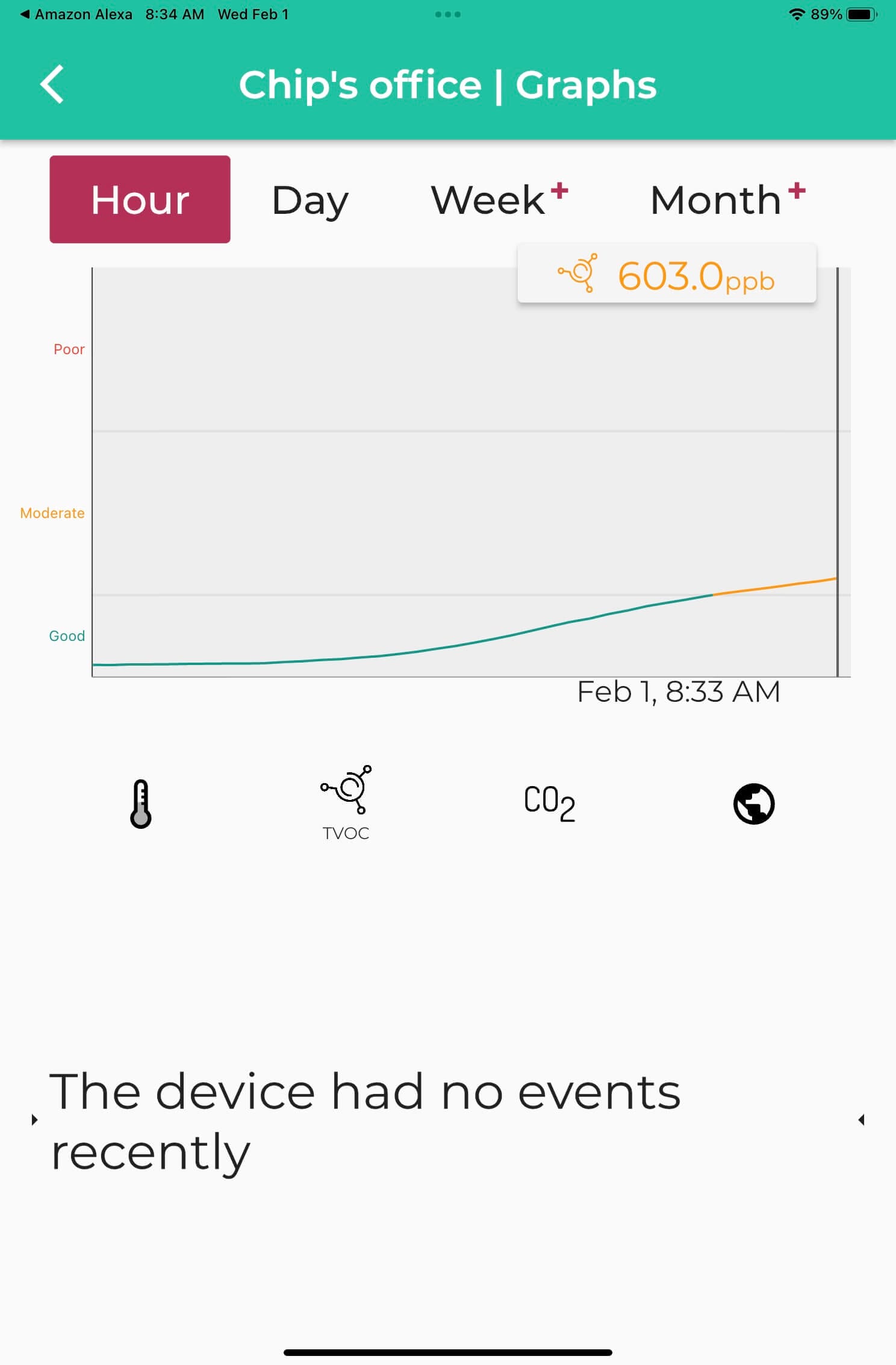Return to Amazon Alexa app
The image size is (896, 1365).
tap(76, 14)
